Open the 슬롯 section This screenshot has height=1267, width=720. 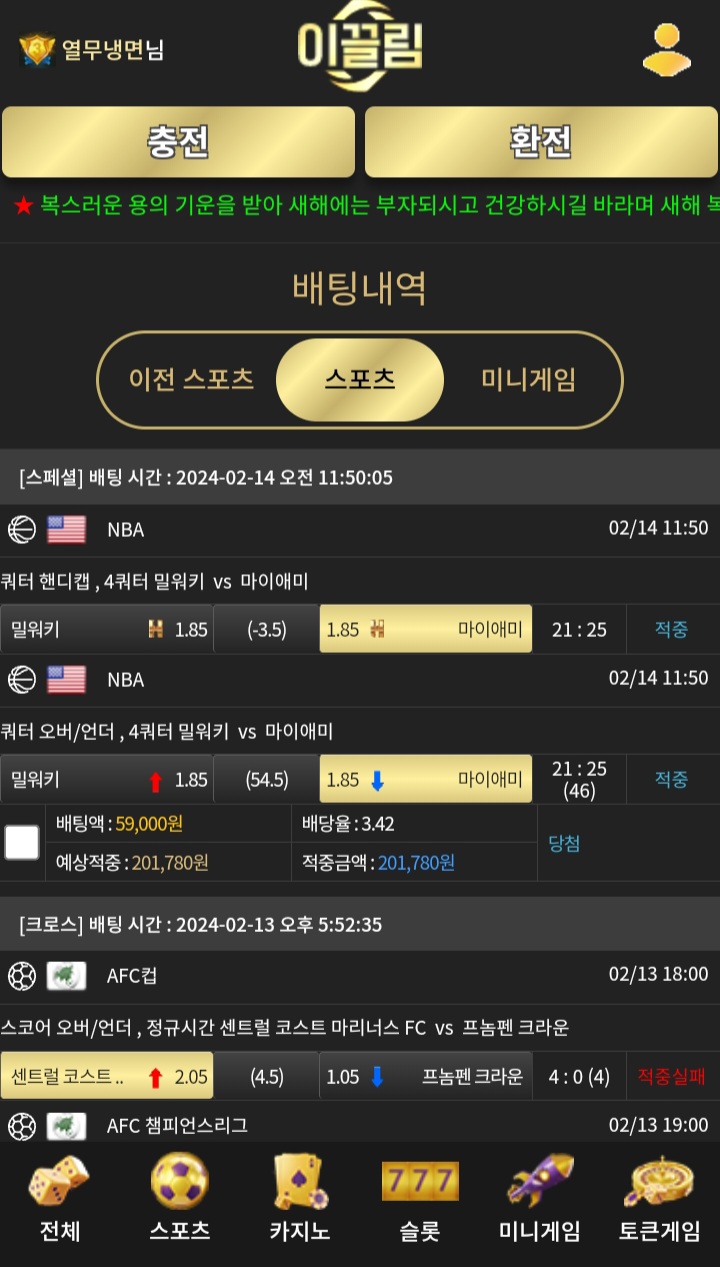pyautogui.click(x=420, y=1198)
